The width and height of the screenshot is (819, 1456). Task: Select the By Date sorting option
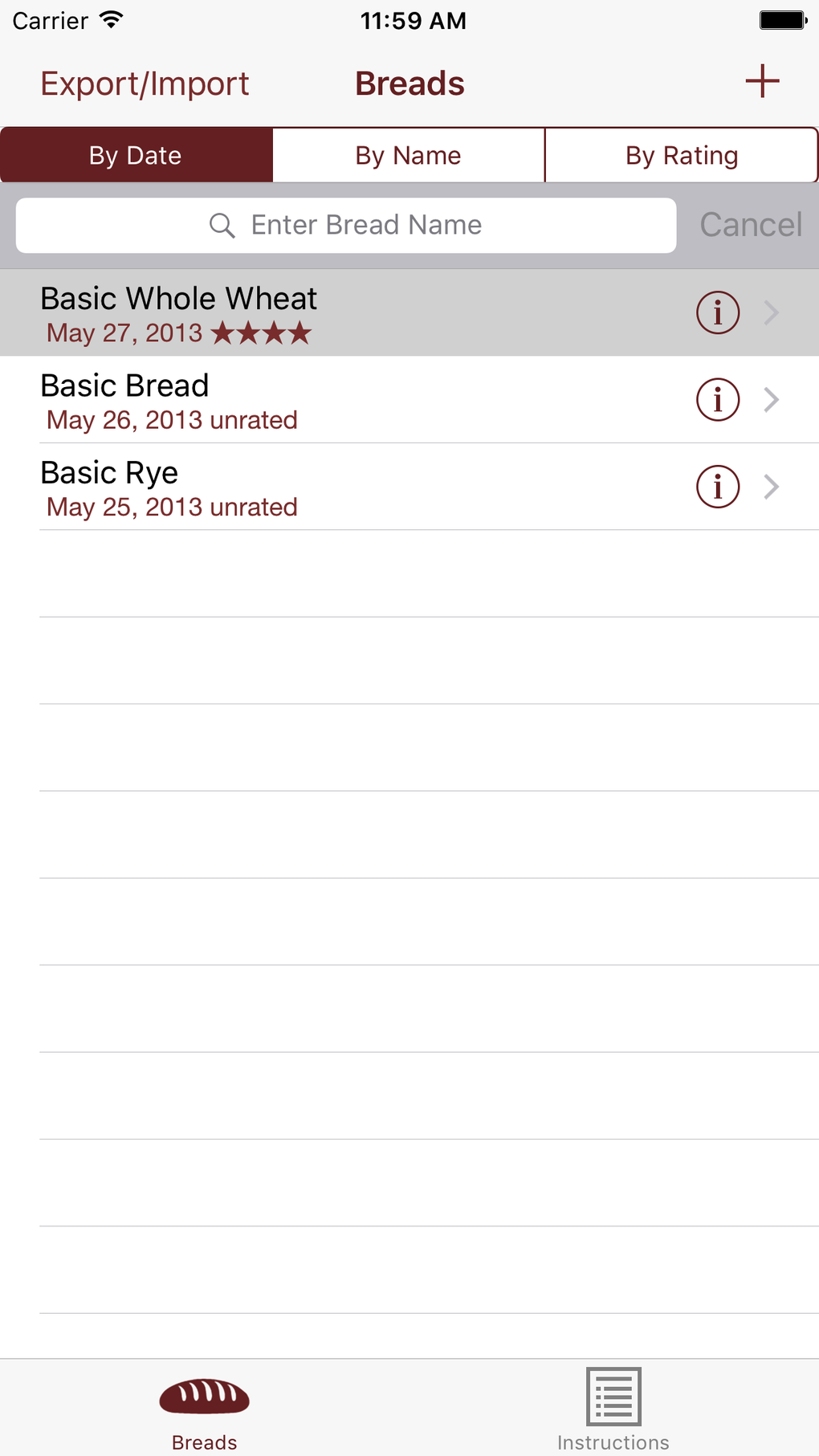click(x=136, y=154)
